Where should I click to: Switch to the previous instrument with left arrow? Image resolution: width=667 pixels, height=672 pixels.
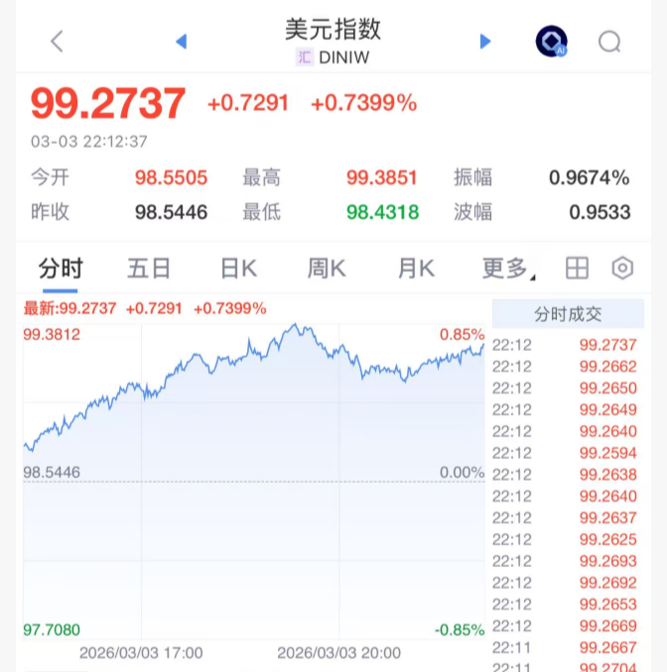(181, 41)
